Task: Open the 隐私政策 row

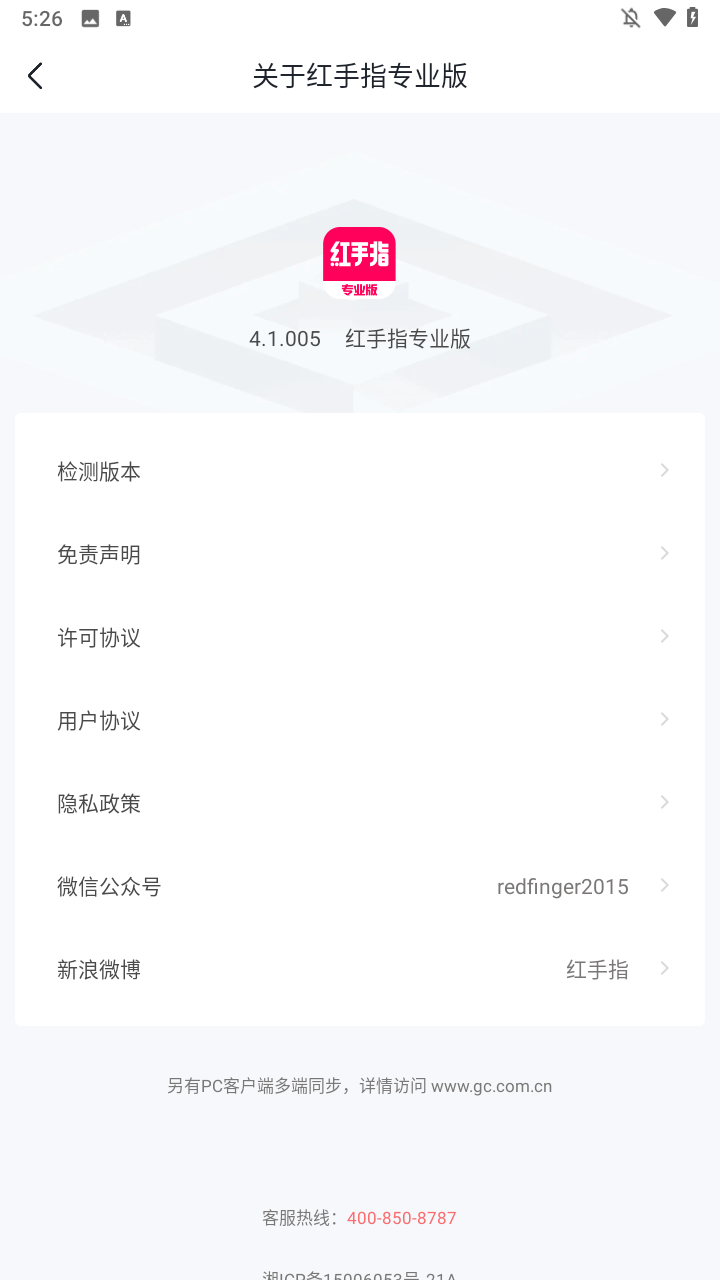Action: pyautogui.click(x=360, y=803)
